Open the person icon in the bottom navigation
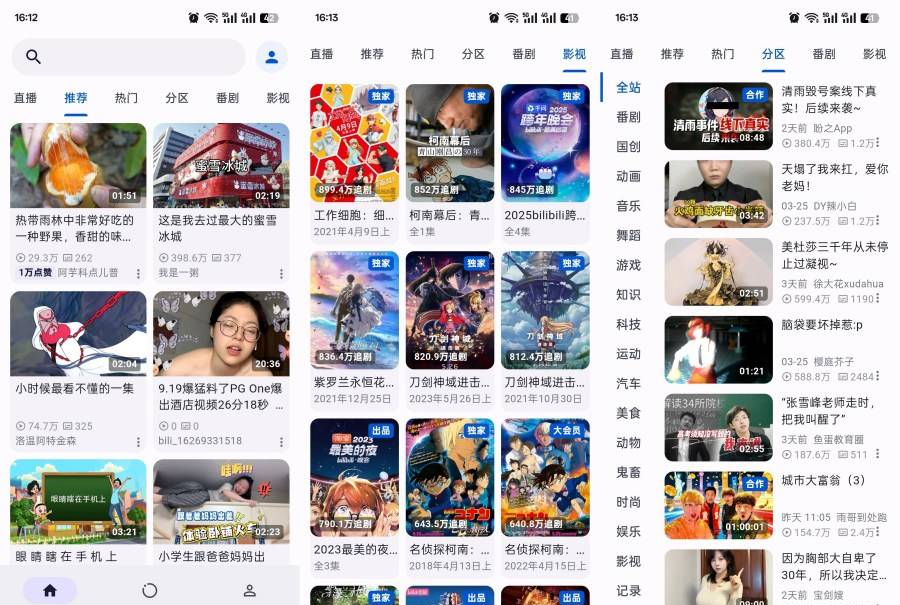The height and width of the screenshot is (605, 900). [x=250, y=590]
